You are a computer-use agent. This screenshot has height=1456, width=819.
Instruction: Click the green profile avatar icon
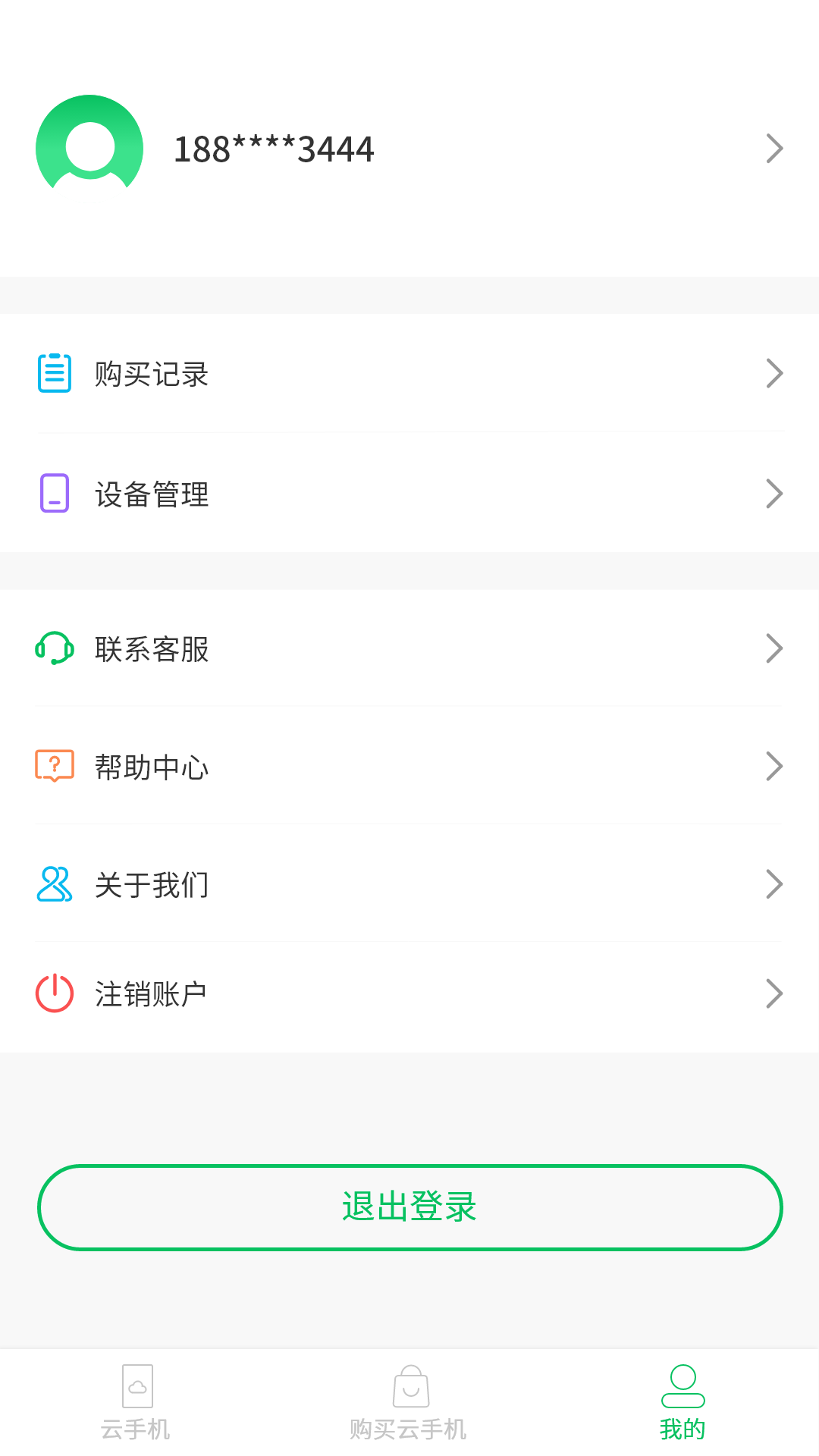[x=88, y=146]
